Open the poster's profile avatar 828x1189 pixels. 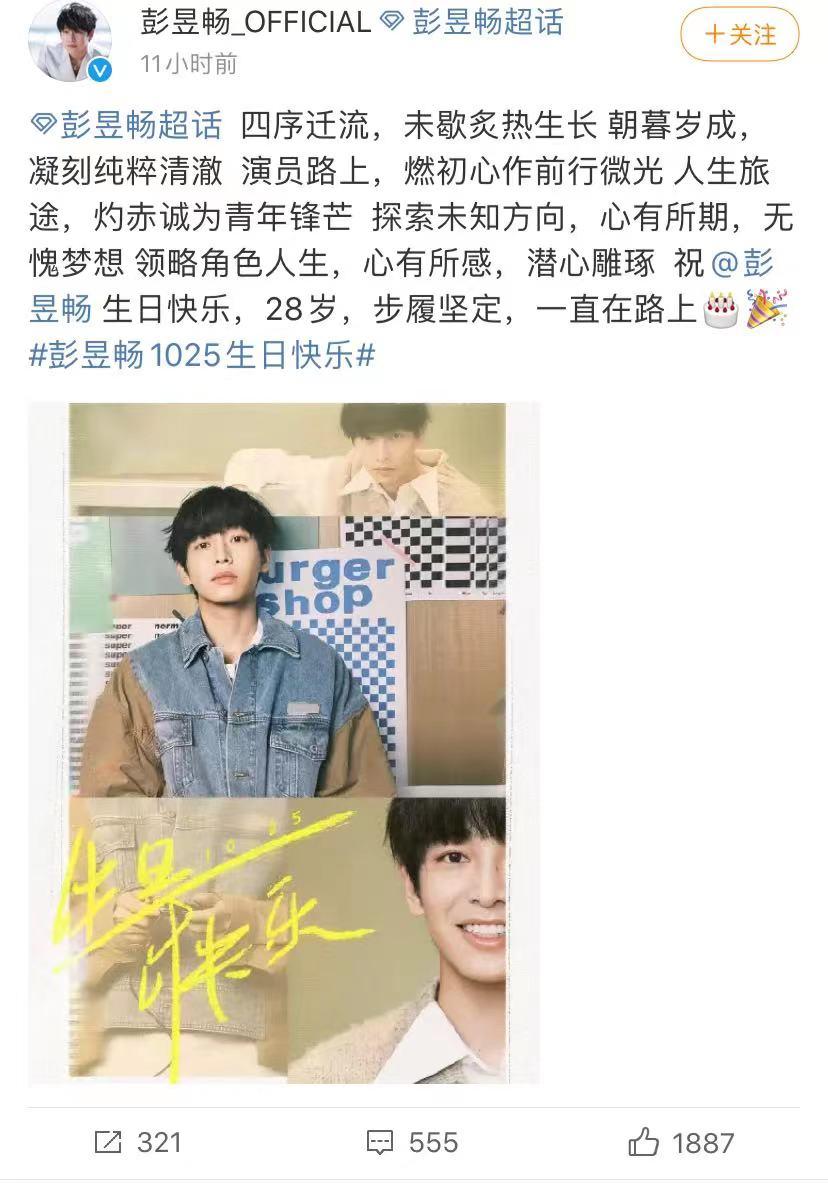69,42
